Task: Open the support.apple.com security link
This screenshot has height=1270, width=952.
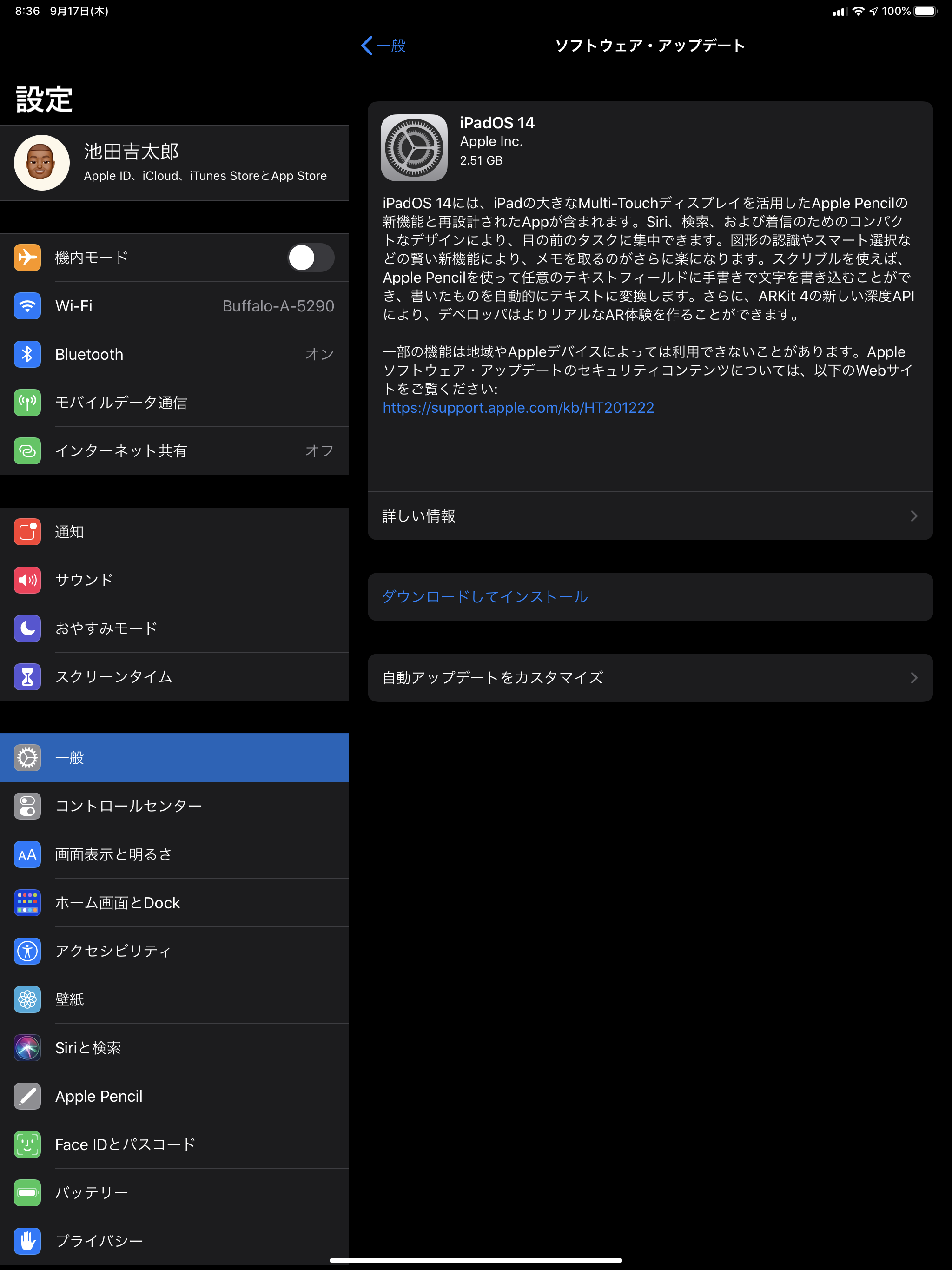Action: pos(518,408)
